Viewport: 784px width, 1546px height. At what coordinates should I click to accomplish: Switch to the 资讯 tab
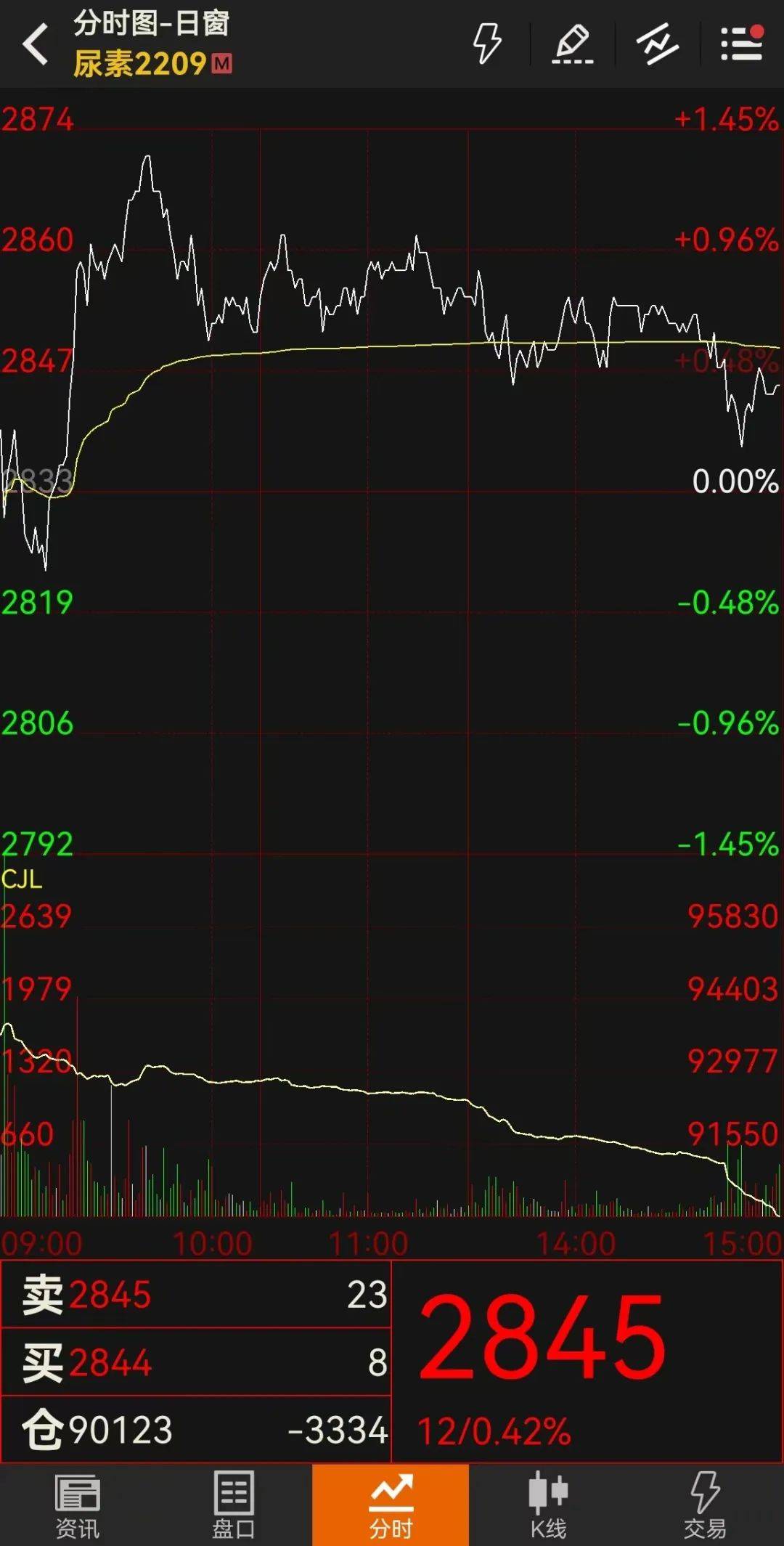point(78,1505)
